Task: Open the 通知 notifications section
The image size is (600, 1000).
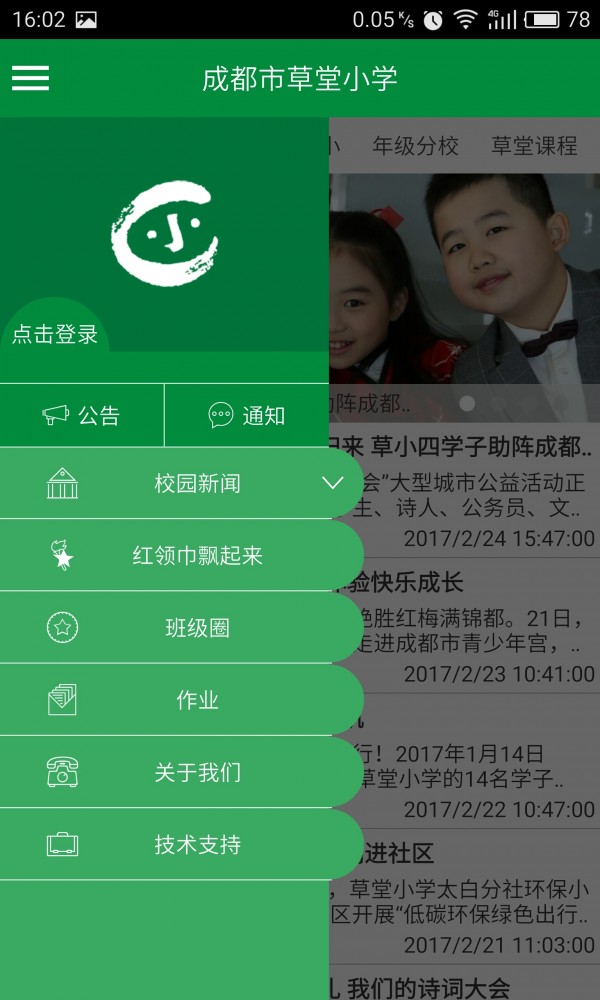Action: click(x=247, y=415)
